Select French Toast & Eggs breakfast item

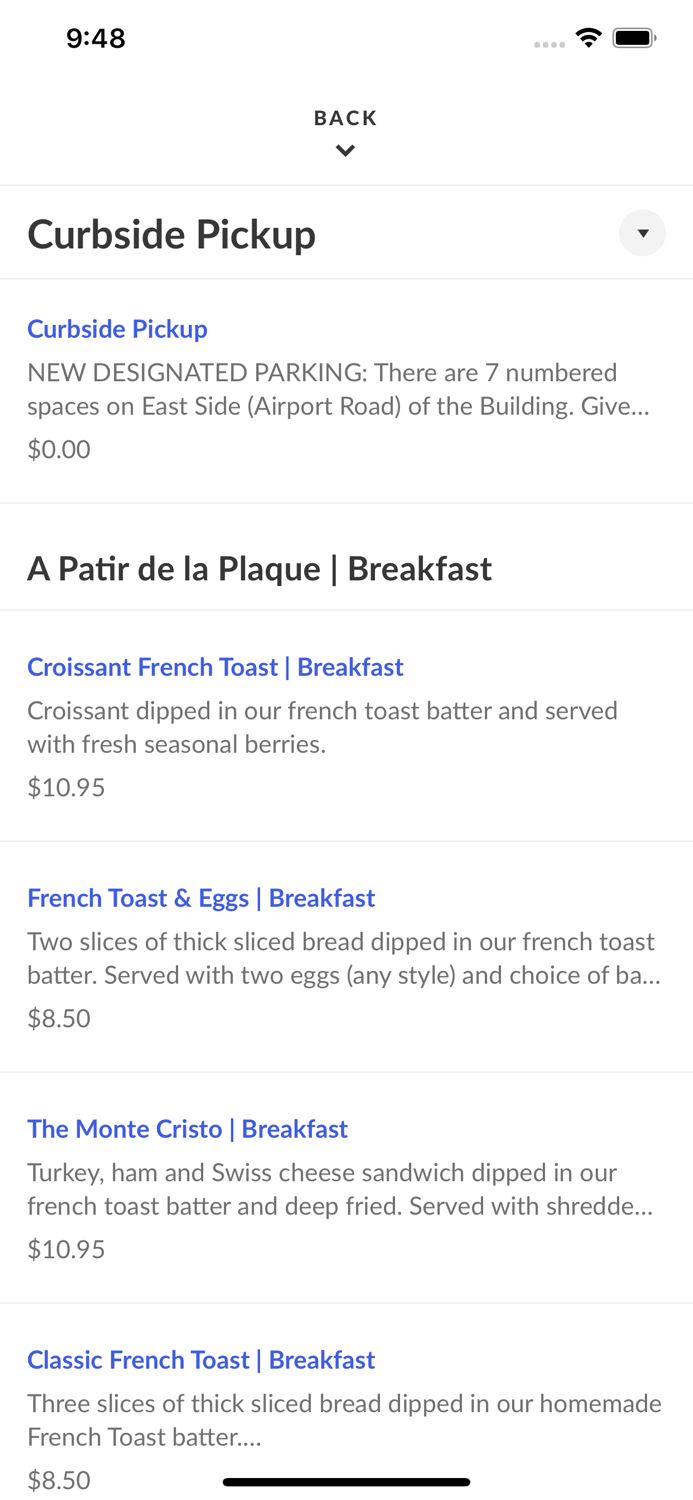click(x=346, y=957)
